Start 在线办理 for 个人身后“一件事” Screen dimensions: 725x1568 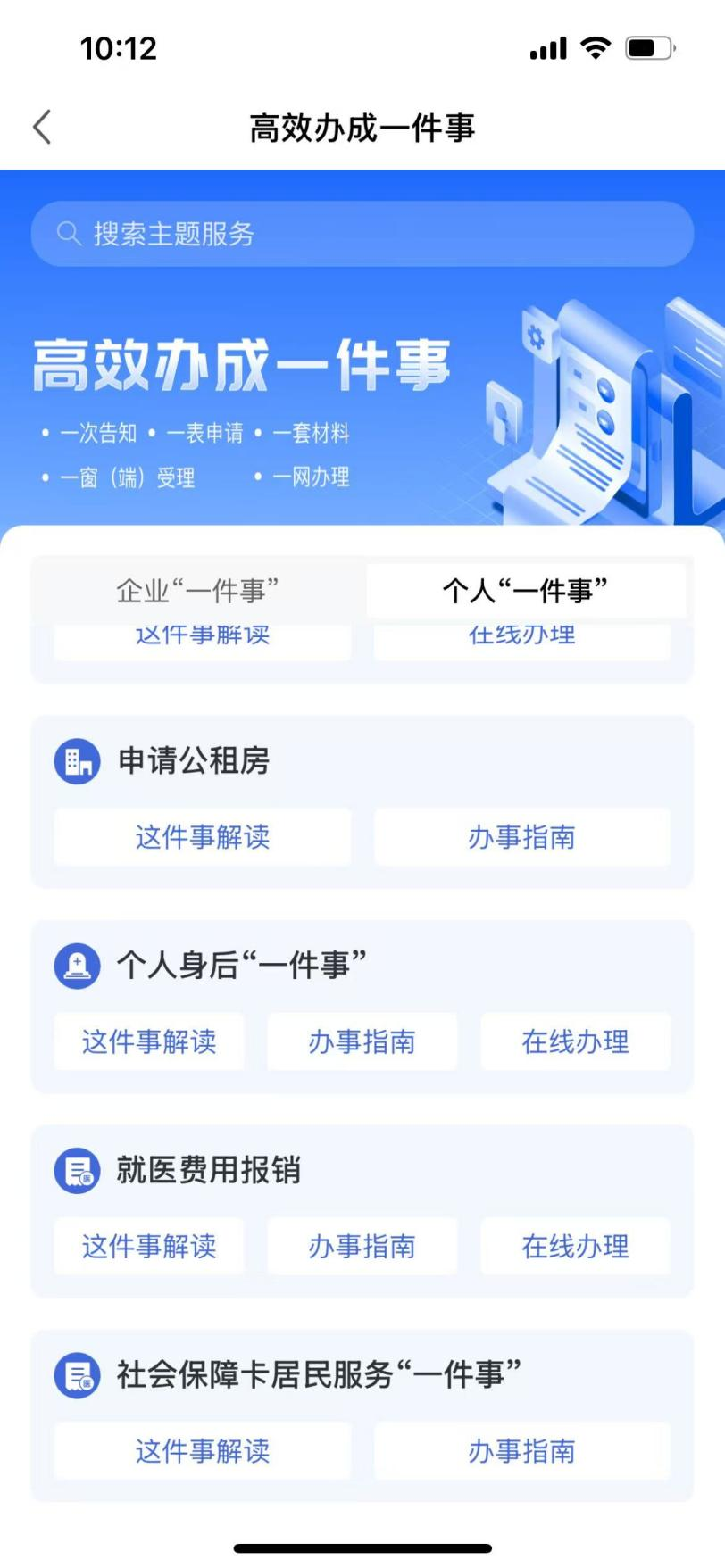coord(575,1041)
